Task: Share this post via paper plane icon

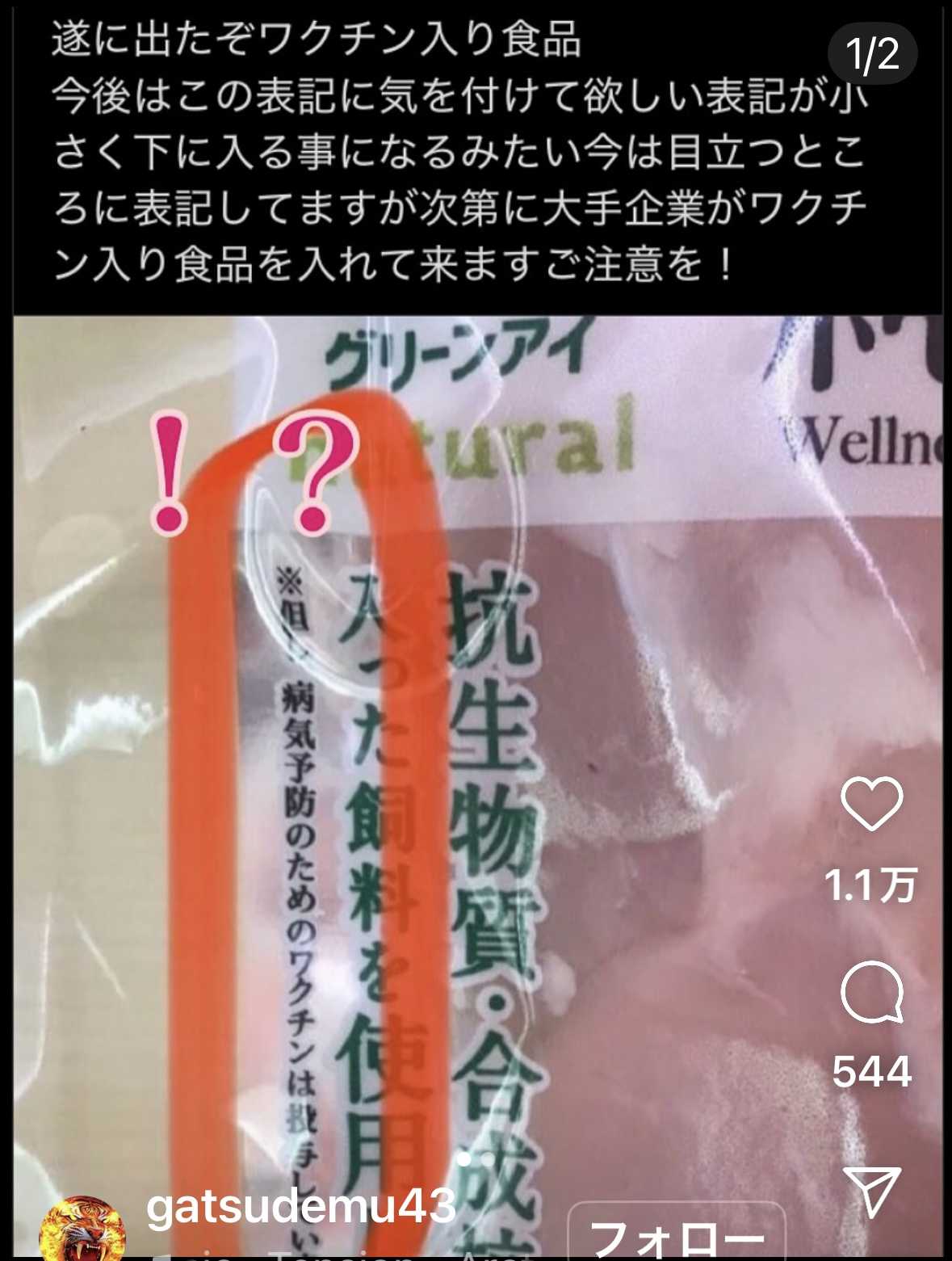Action: point(871,1192)
